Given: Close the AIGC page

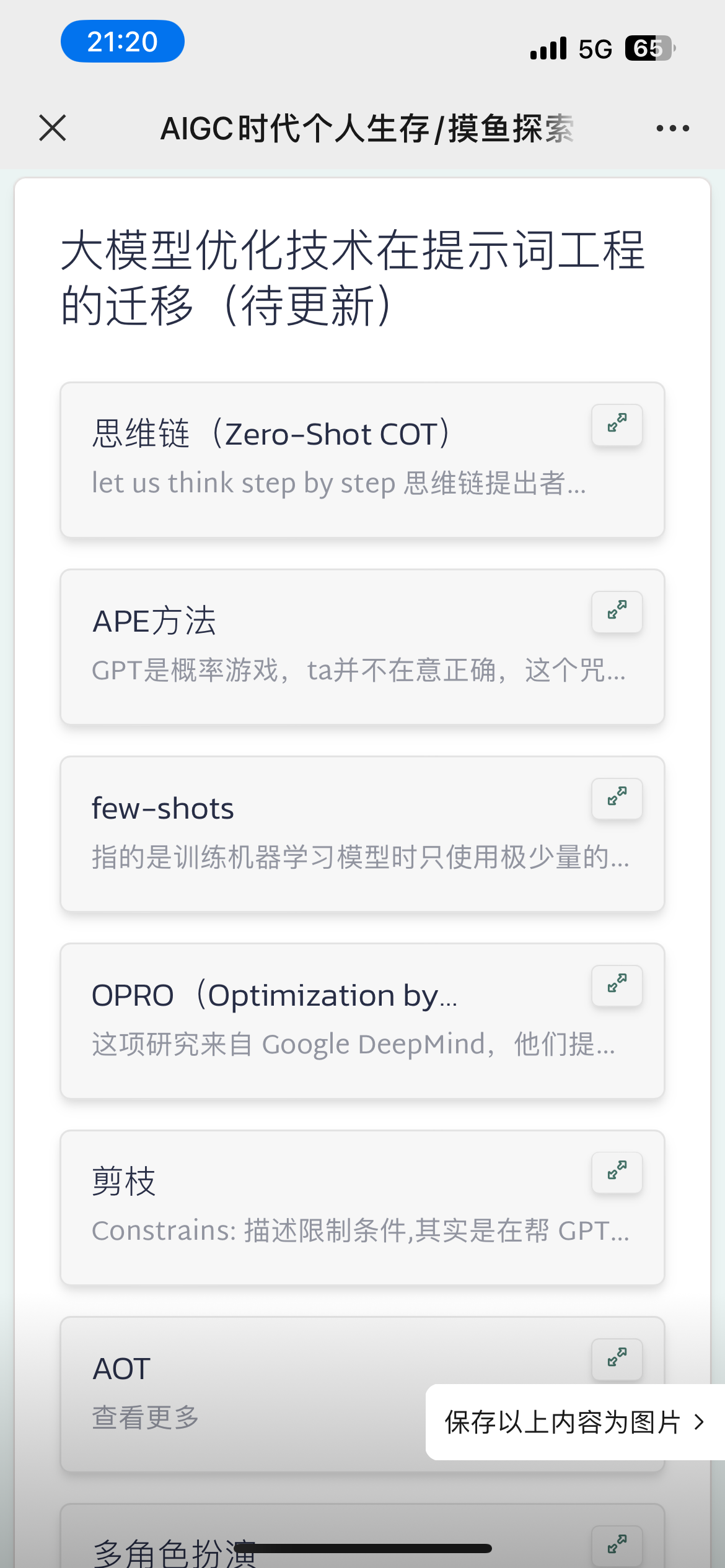Looking at the screenshot, I should pyautogui.click(x=53, y=128).
